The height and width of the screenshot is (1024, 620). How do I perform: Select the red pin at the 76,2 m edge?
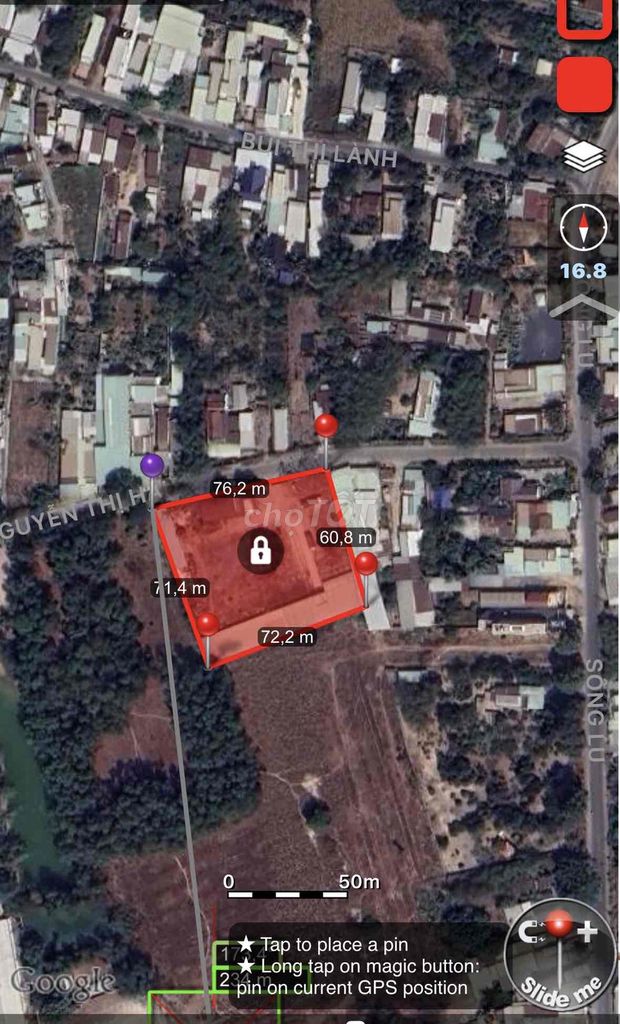[326, 426]
